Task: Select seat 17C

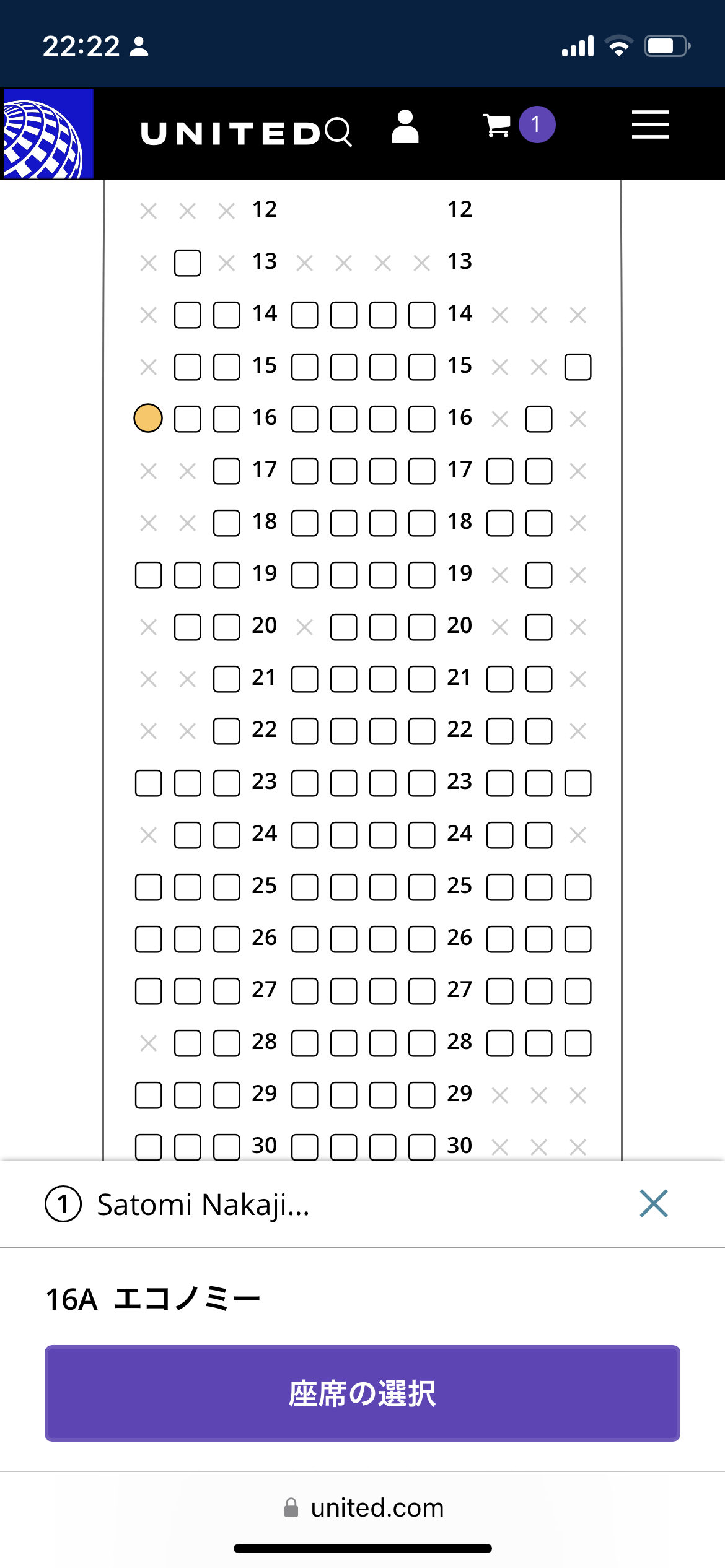Action: click(x=227, y=471)
